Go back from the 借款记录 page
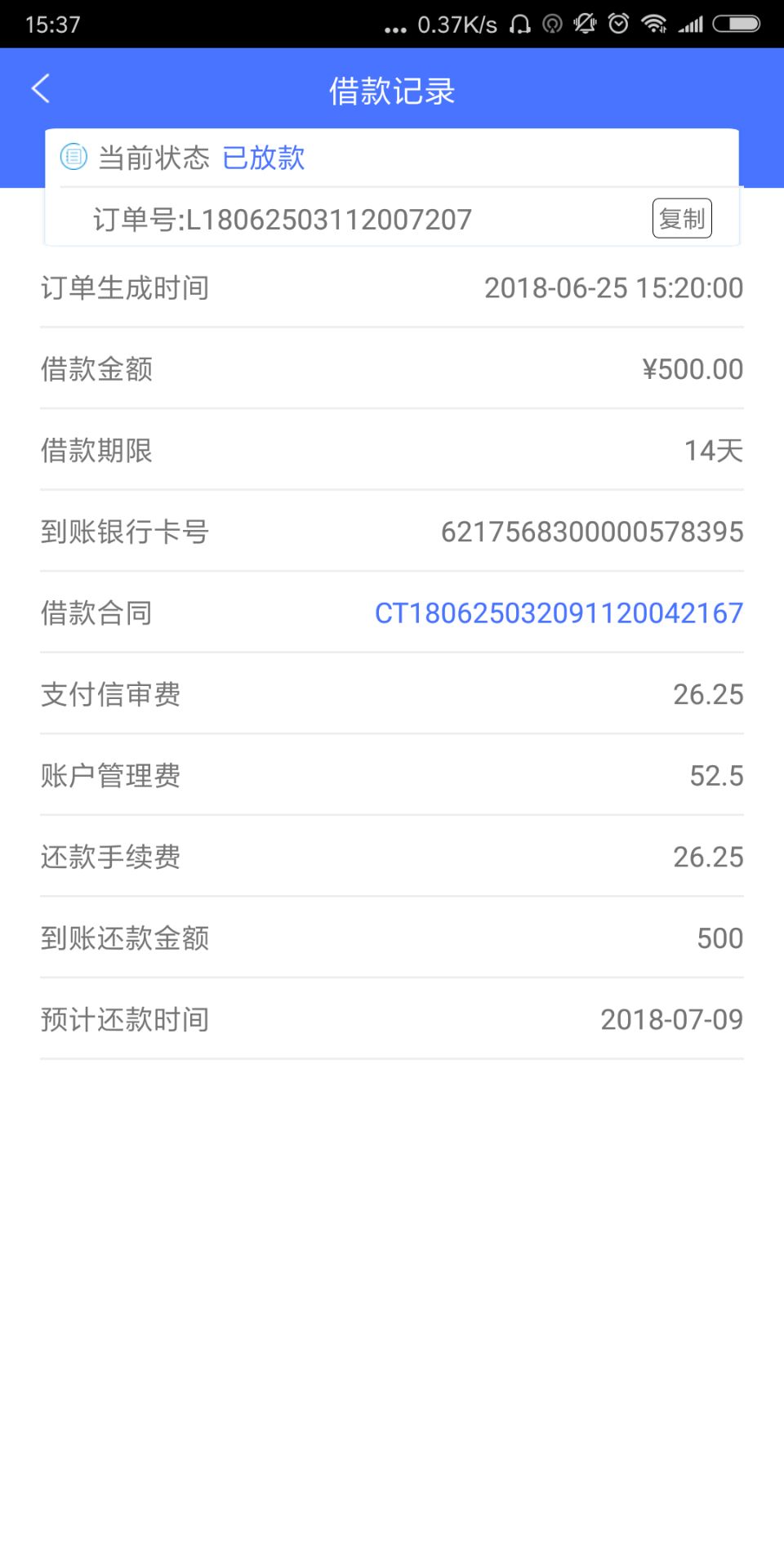The height and width of the screenshot is (1568, 784). pos(41,88)
